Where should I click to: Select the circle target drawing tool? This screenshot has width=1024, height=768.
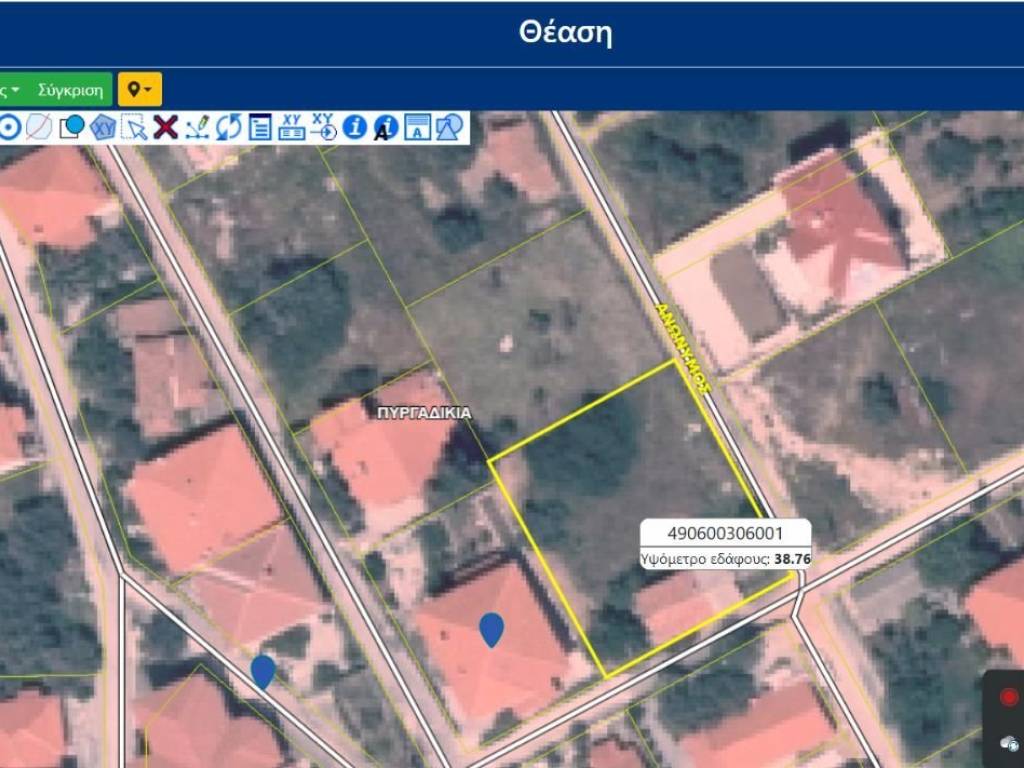(x=10, y=126)
